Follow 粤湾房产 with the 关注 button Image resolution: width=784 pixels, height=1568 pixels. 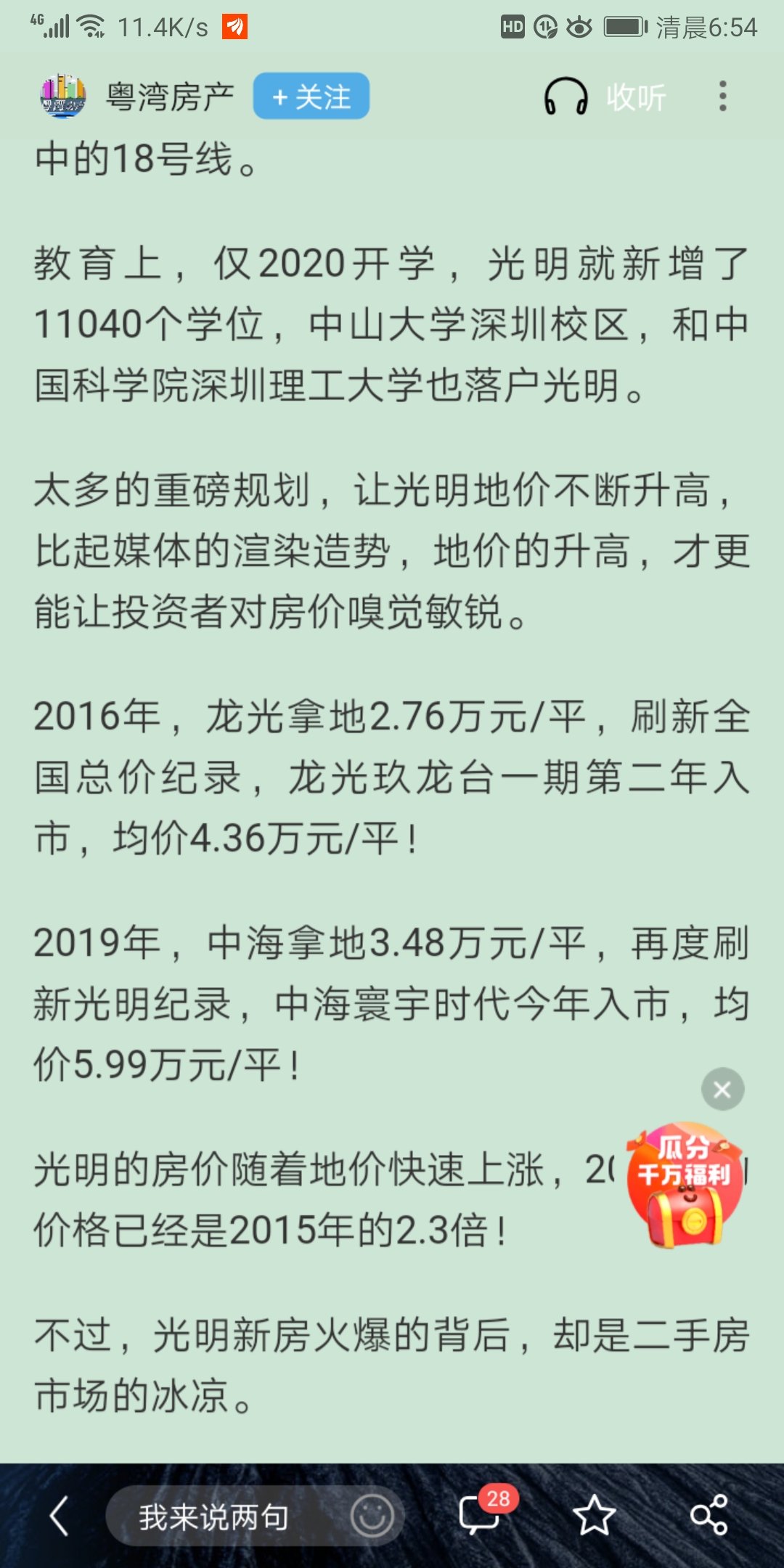311,97
